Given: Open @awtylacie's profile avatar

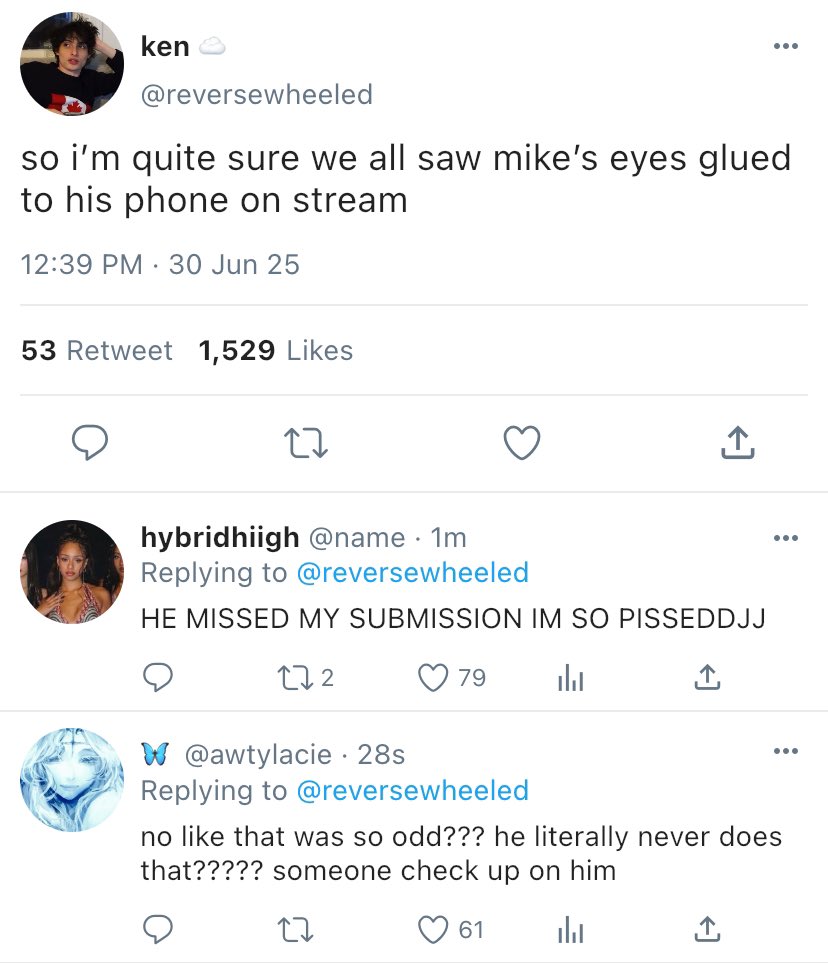Looking at the screenshot, I should click(x=72, y=780).
